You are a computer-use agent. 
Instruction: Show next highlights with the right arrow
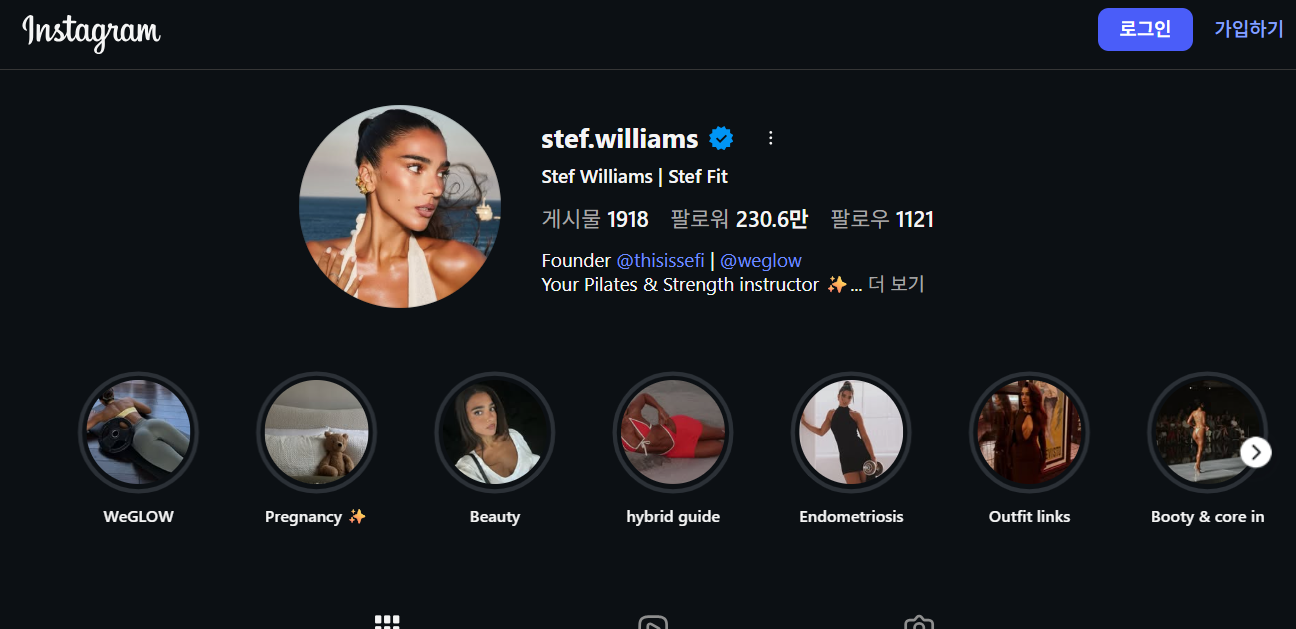pyautogui.click(x=1255, y=452)
